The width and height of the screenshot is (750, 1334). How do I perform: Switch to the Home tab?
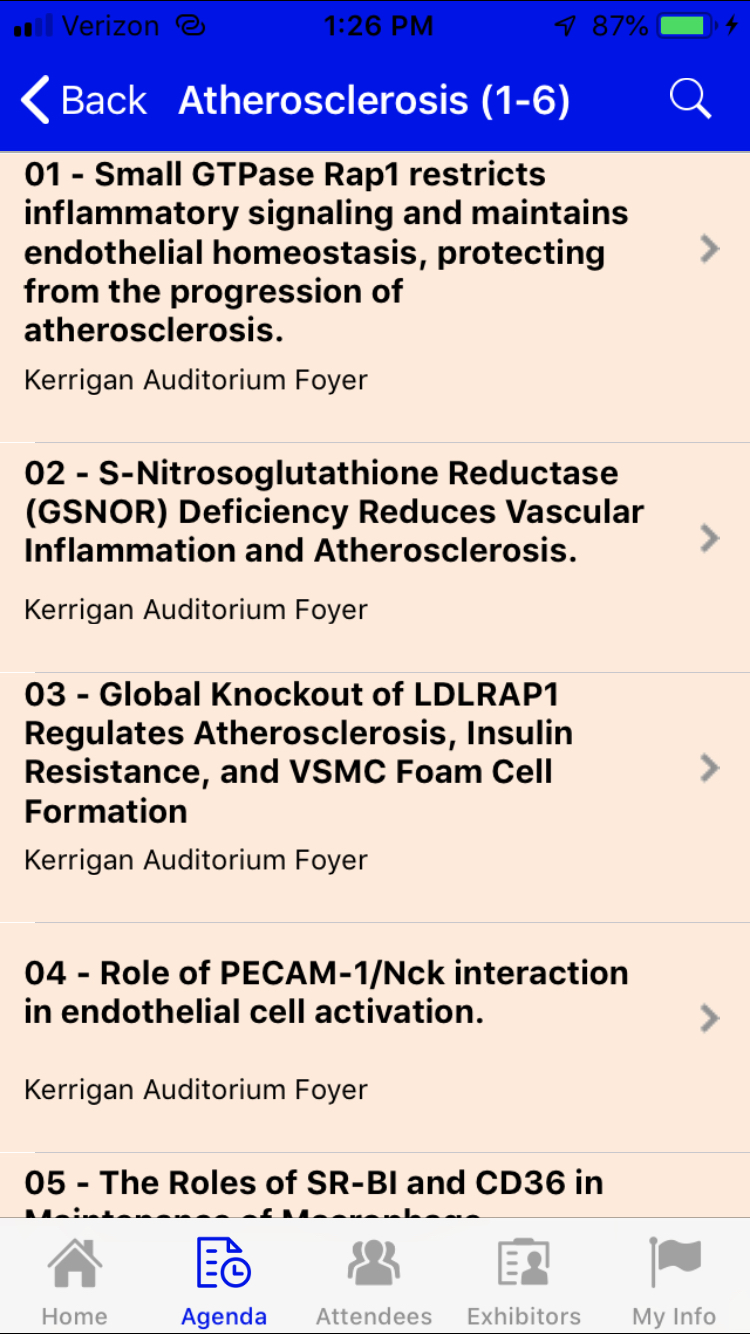tap(75, 1280)
